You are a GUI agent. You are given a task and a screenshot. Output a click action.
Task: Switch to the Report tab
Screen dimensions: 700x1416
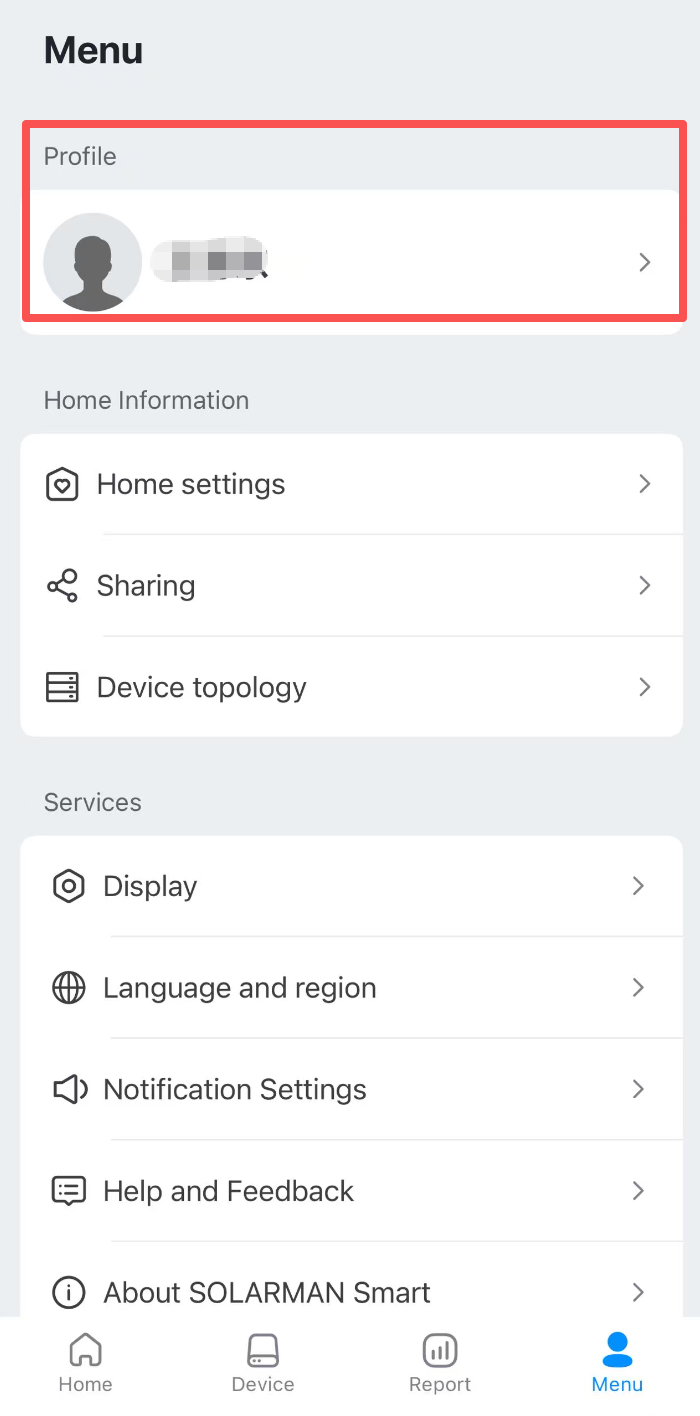(440, 1364)
